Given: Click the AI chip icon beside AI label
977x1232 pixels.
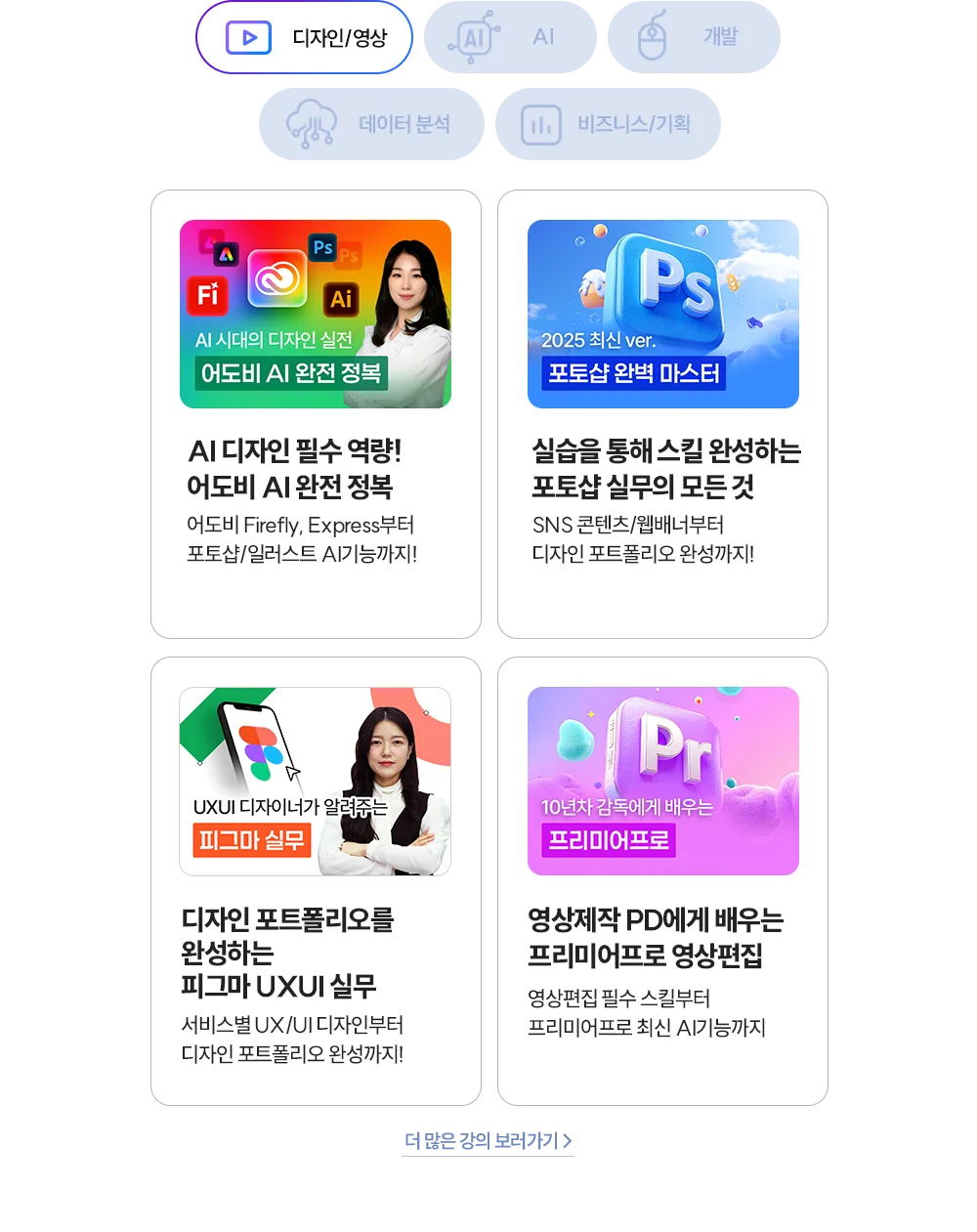Looking at the screenshot, I should point(475,38).
